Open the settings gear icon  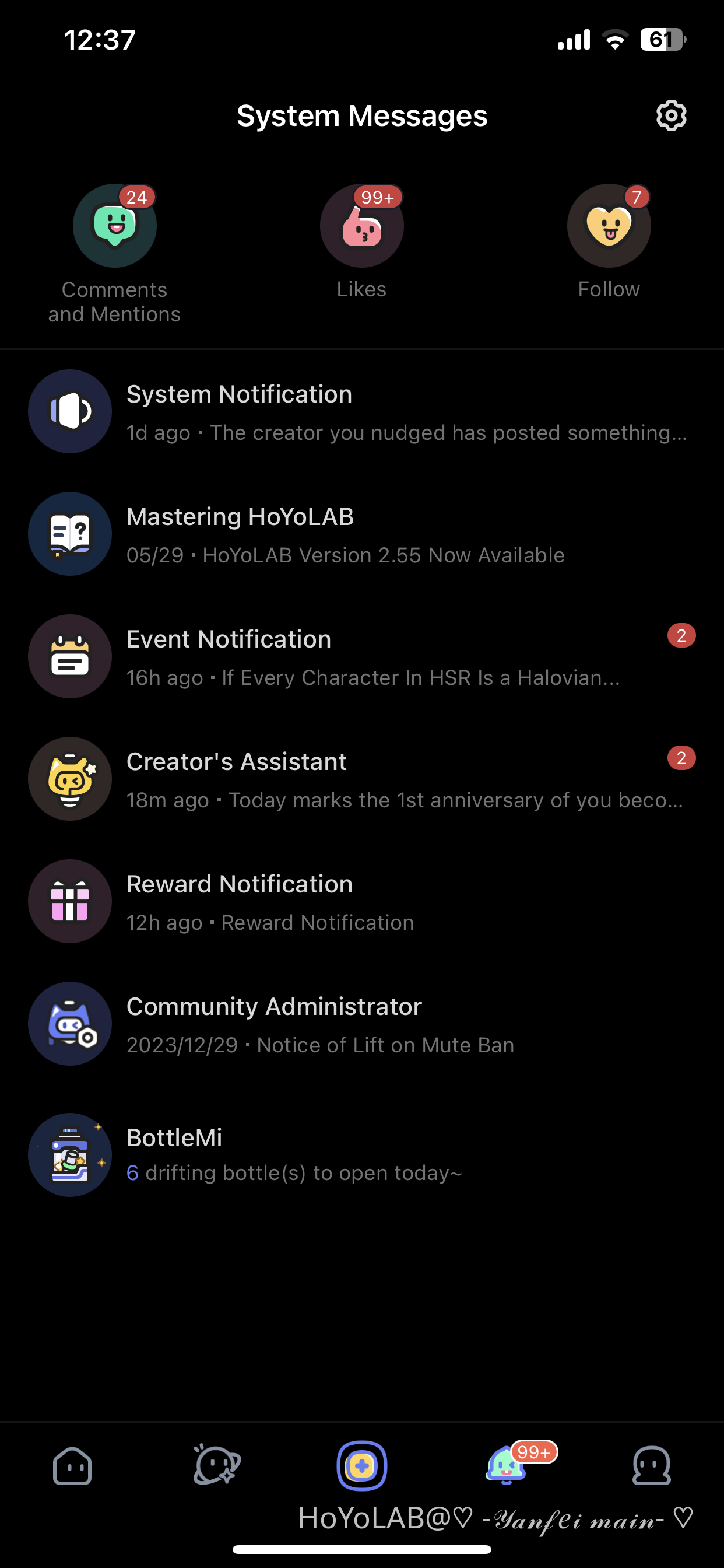pos(671,116)
